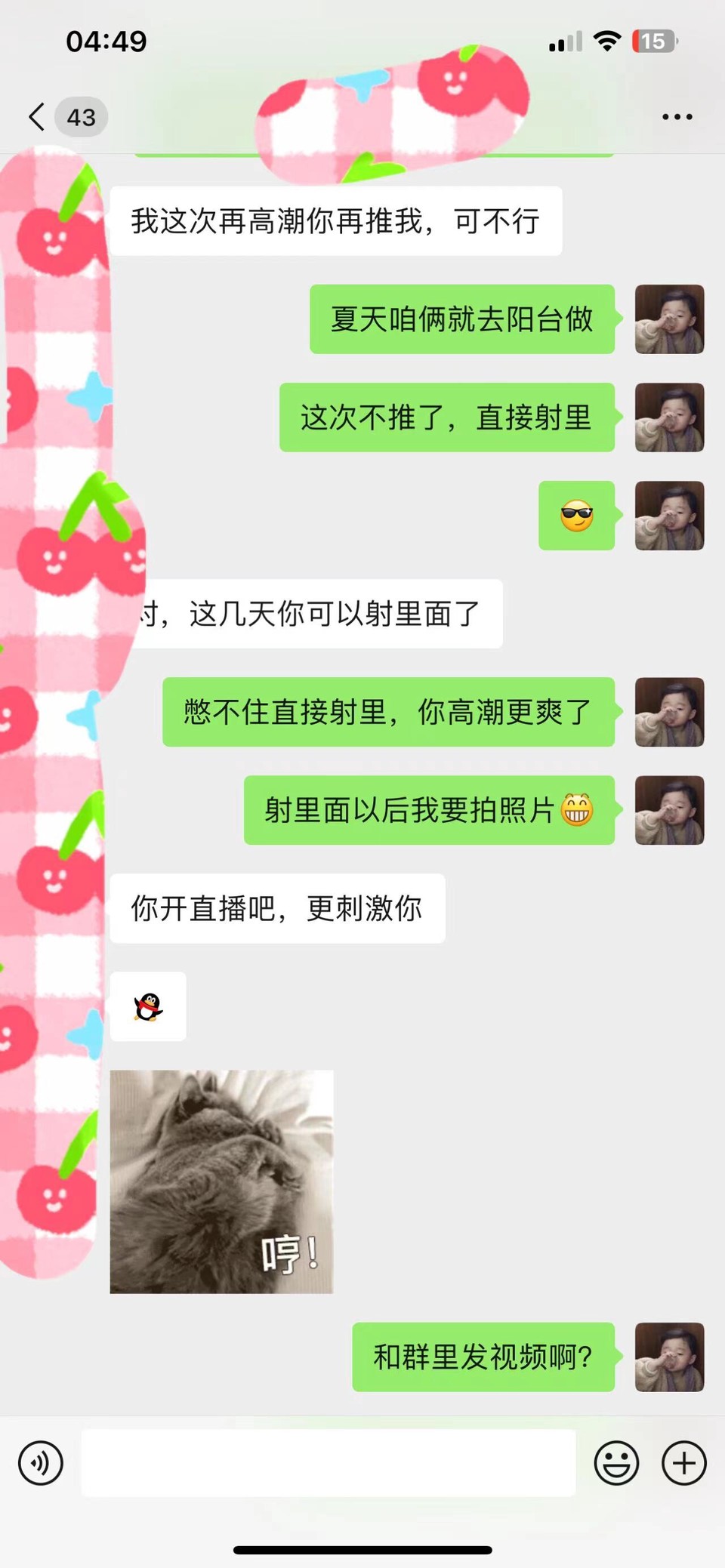Focus the message text field
Screen dimensions: 725x1568
pyautogui.click(x=328, y=1462)
